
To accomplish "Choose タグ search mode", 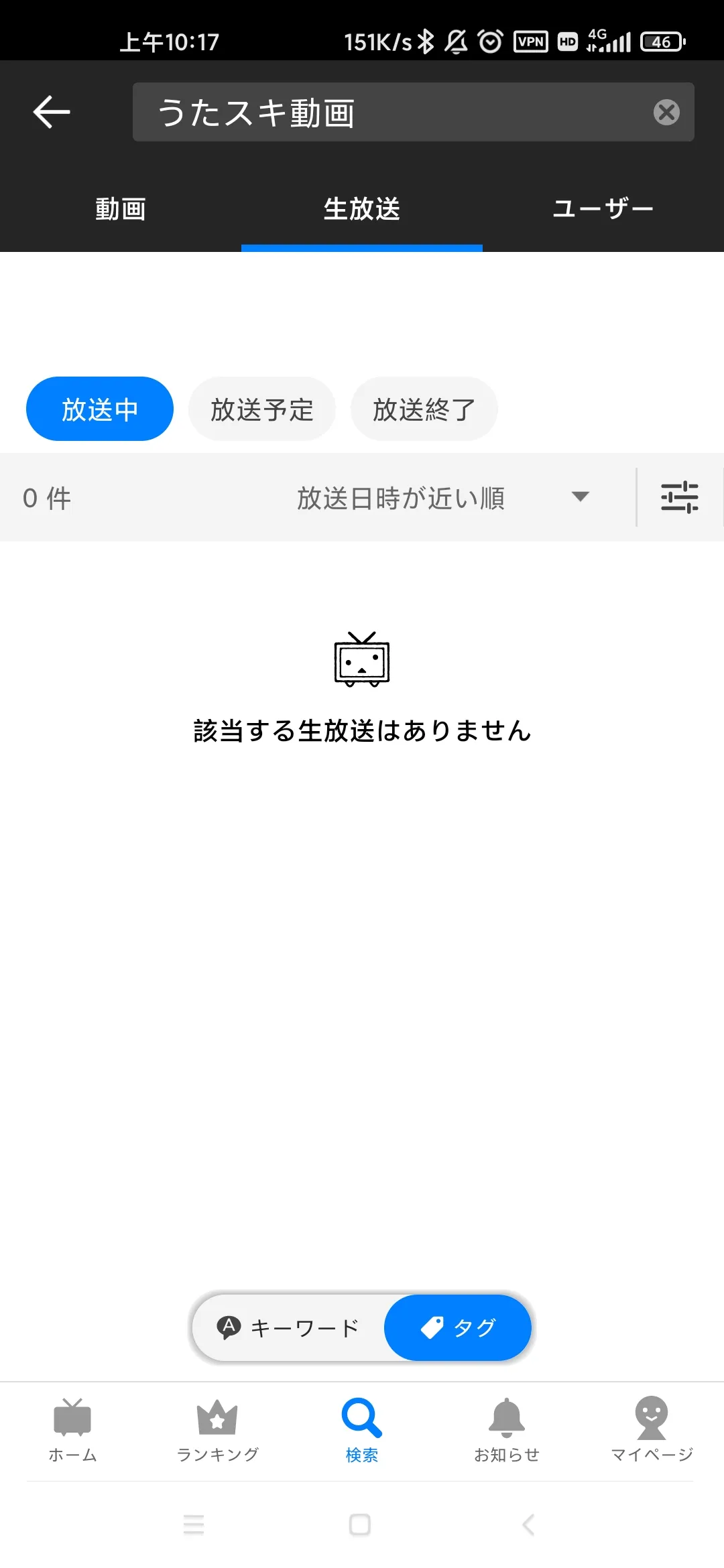I will pos(458,1327).
